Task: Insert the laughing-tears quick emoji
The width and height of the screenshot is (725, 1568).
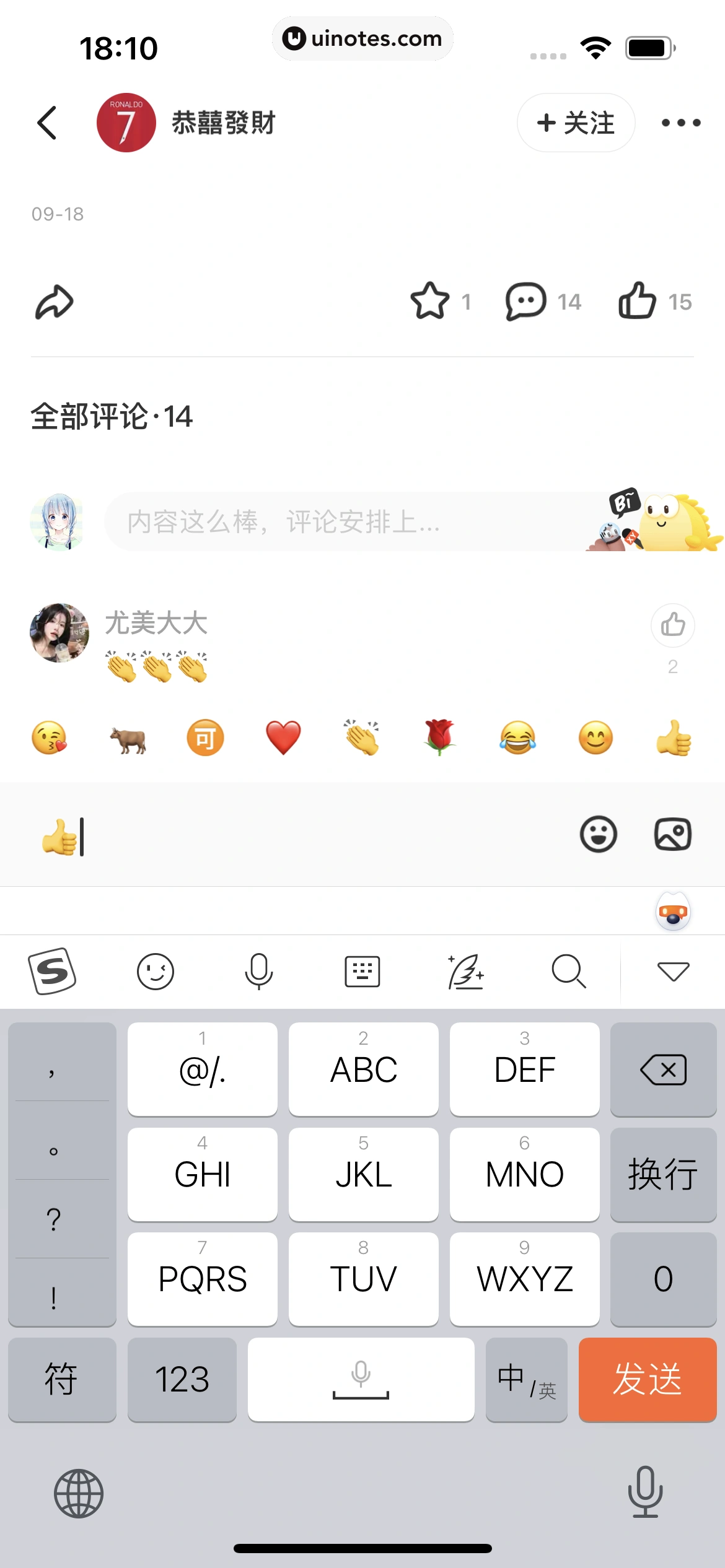Action: point(517,738)
